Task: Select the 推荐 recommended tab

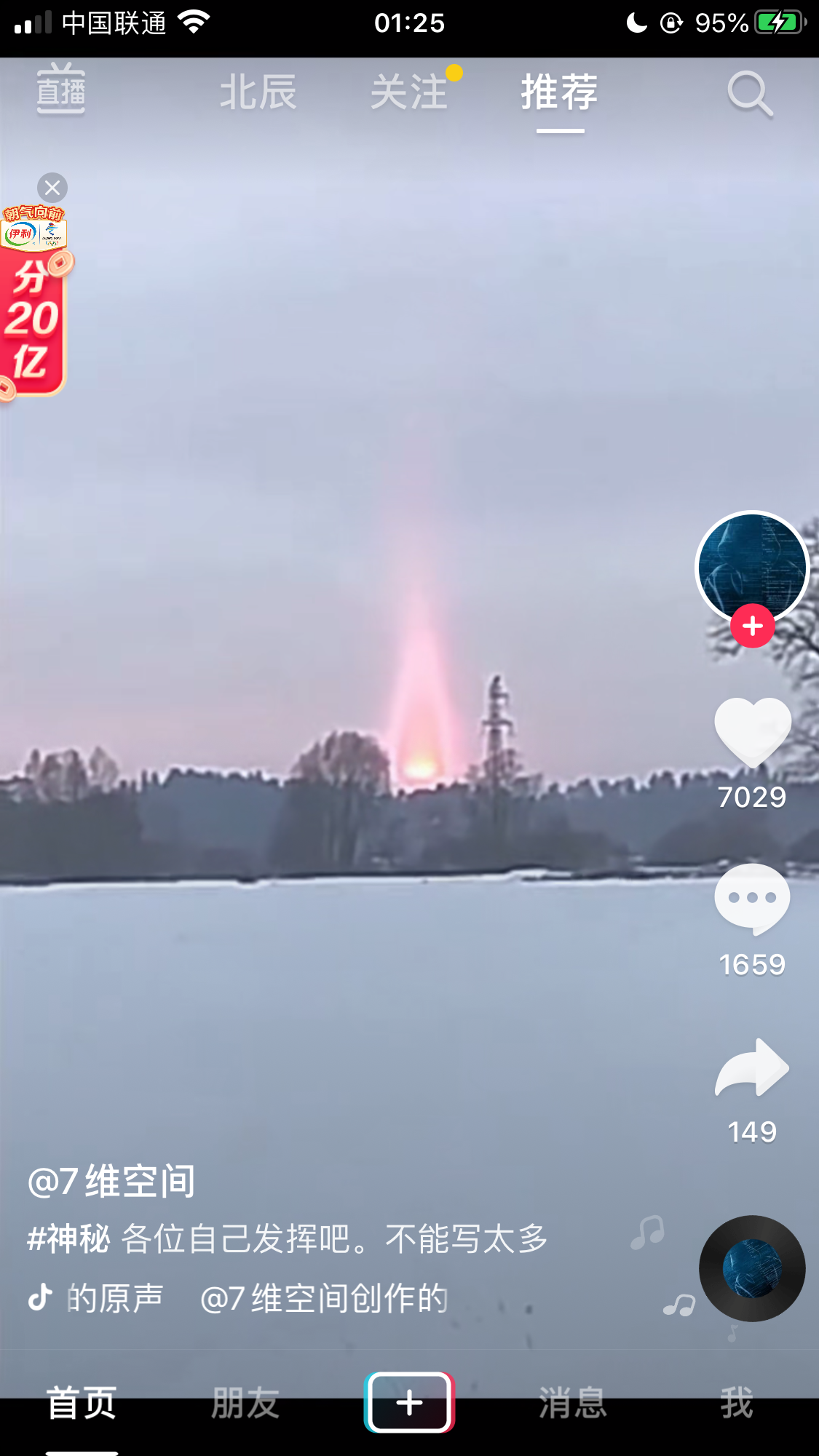Action: (559, 92)
